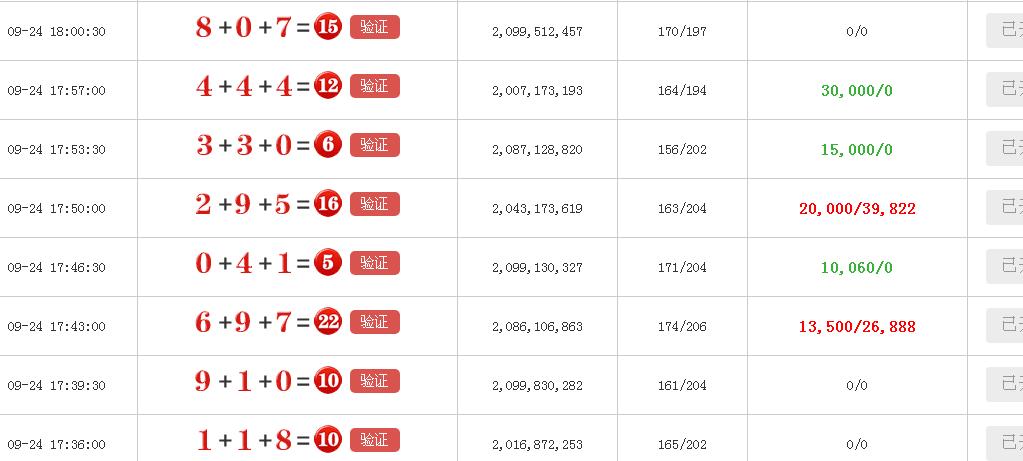
Task: Tap 验证 for the 18:00:30 draw
Action: 374,27
